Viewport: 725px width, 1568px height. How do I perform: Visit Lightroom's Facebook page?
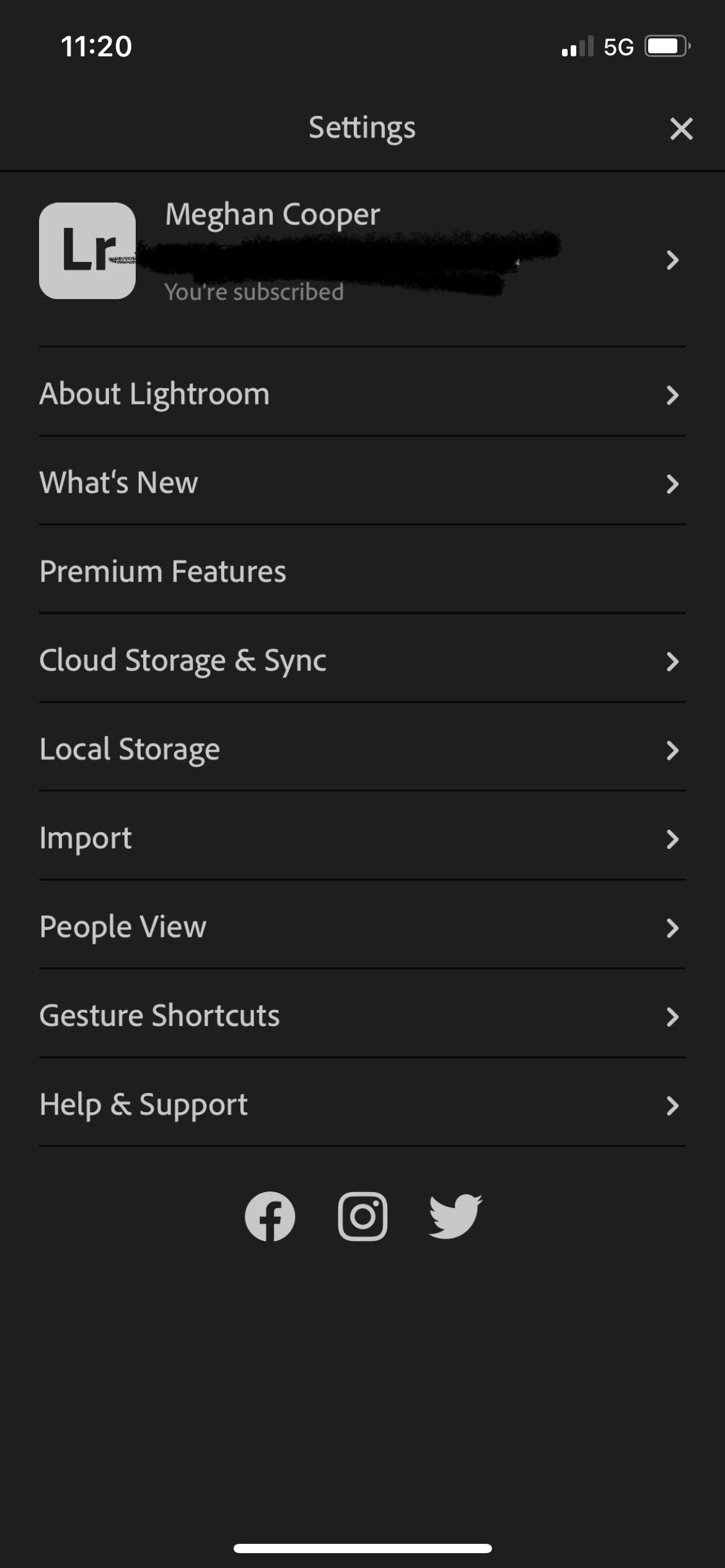point(270,1216)
